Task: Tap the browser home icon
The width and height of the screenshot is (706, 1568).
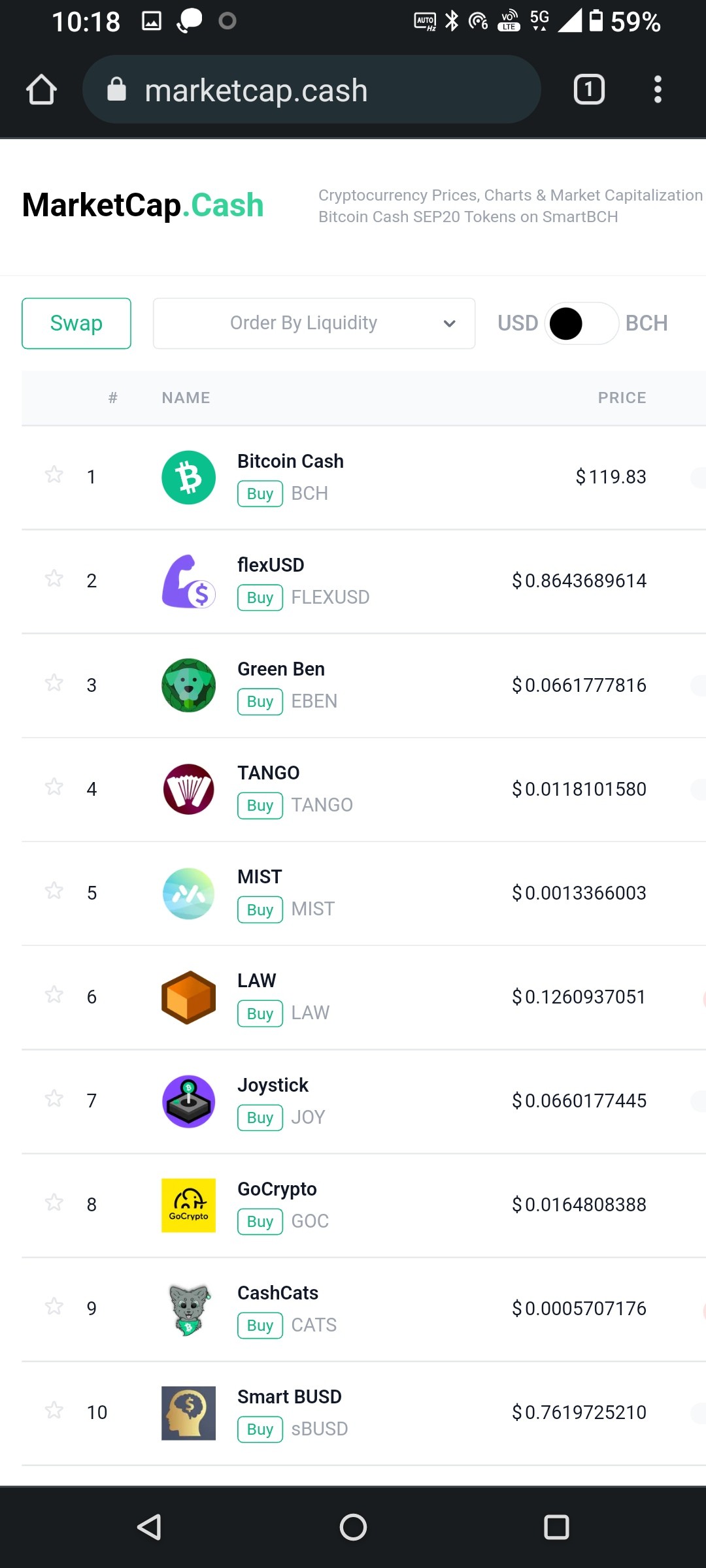Action: pyautogui.click(x=41, y=90)
